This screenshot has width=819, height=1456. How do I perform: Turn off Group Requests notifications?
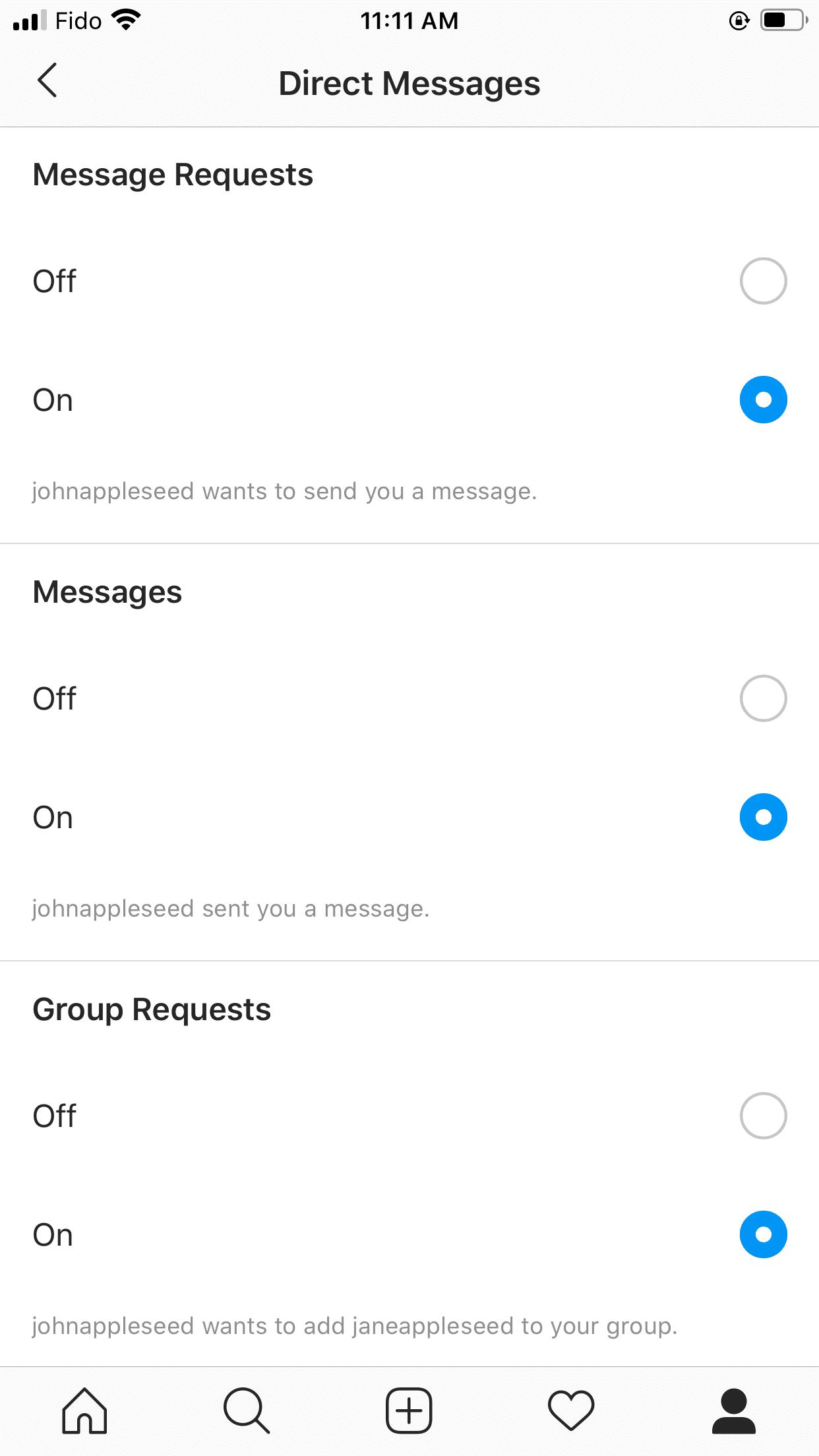[x=763, y=1116]
